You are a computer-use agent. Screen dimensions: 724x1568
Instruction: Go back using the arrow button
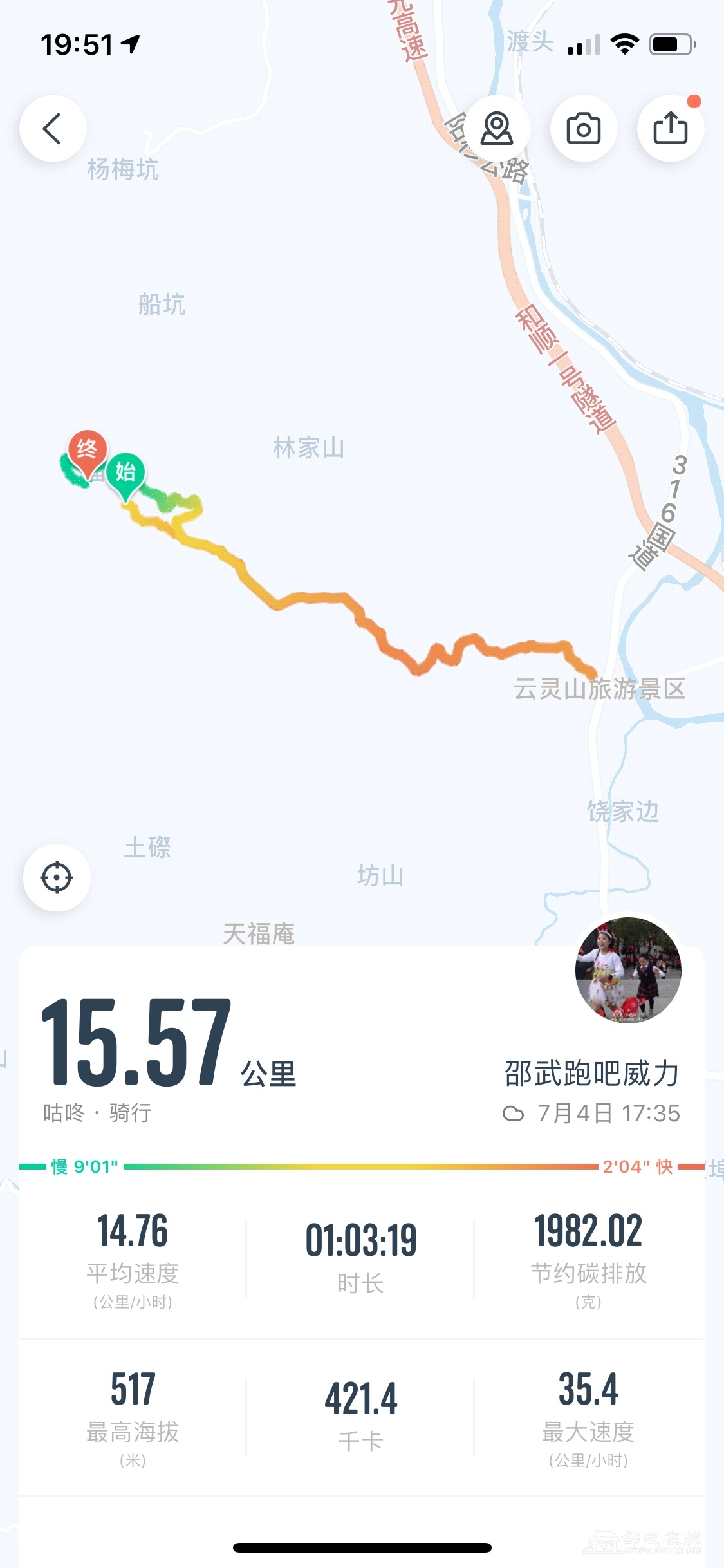tap(53, 129)
